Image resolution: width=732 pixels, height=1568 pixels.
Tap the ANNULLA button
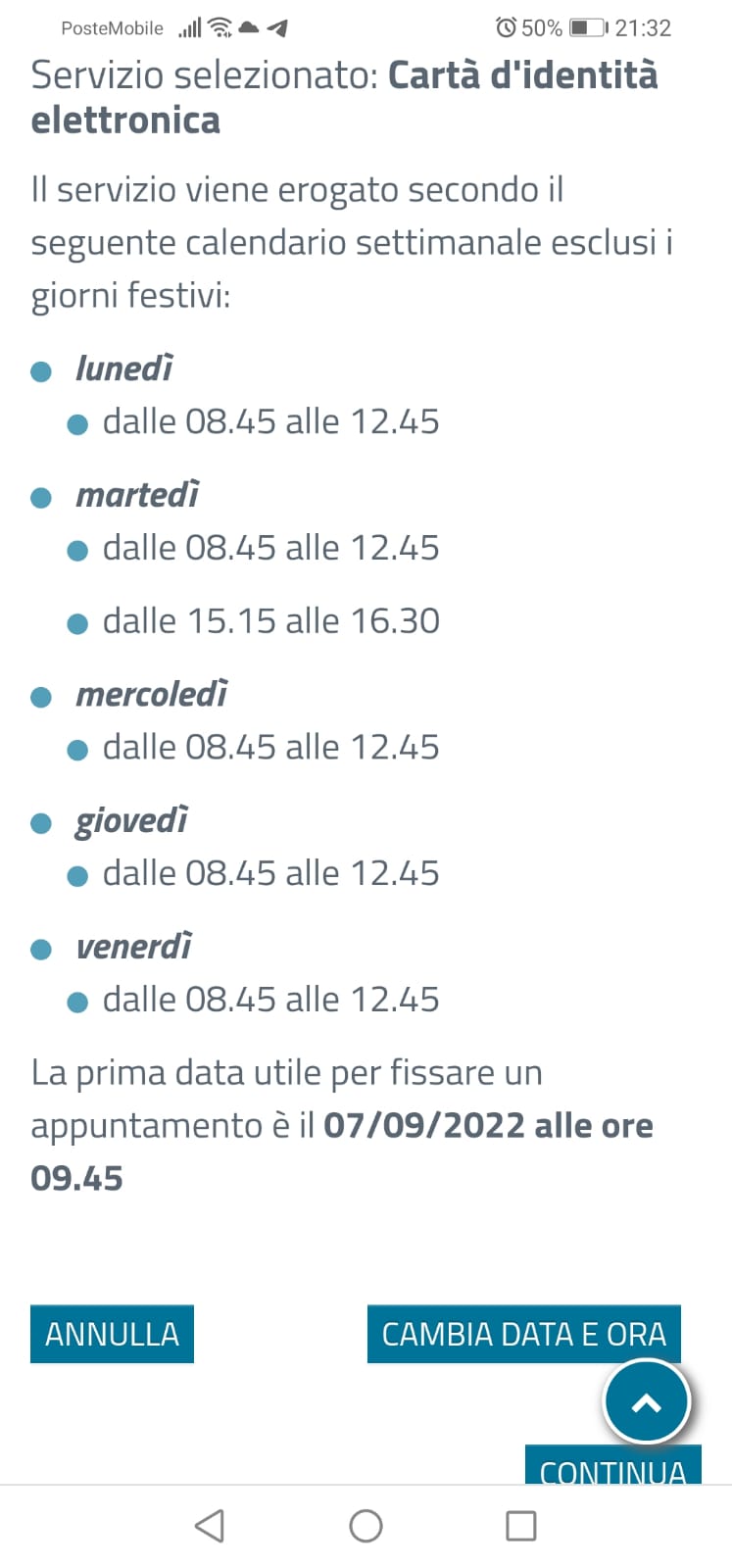point(112,1334)
